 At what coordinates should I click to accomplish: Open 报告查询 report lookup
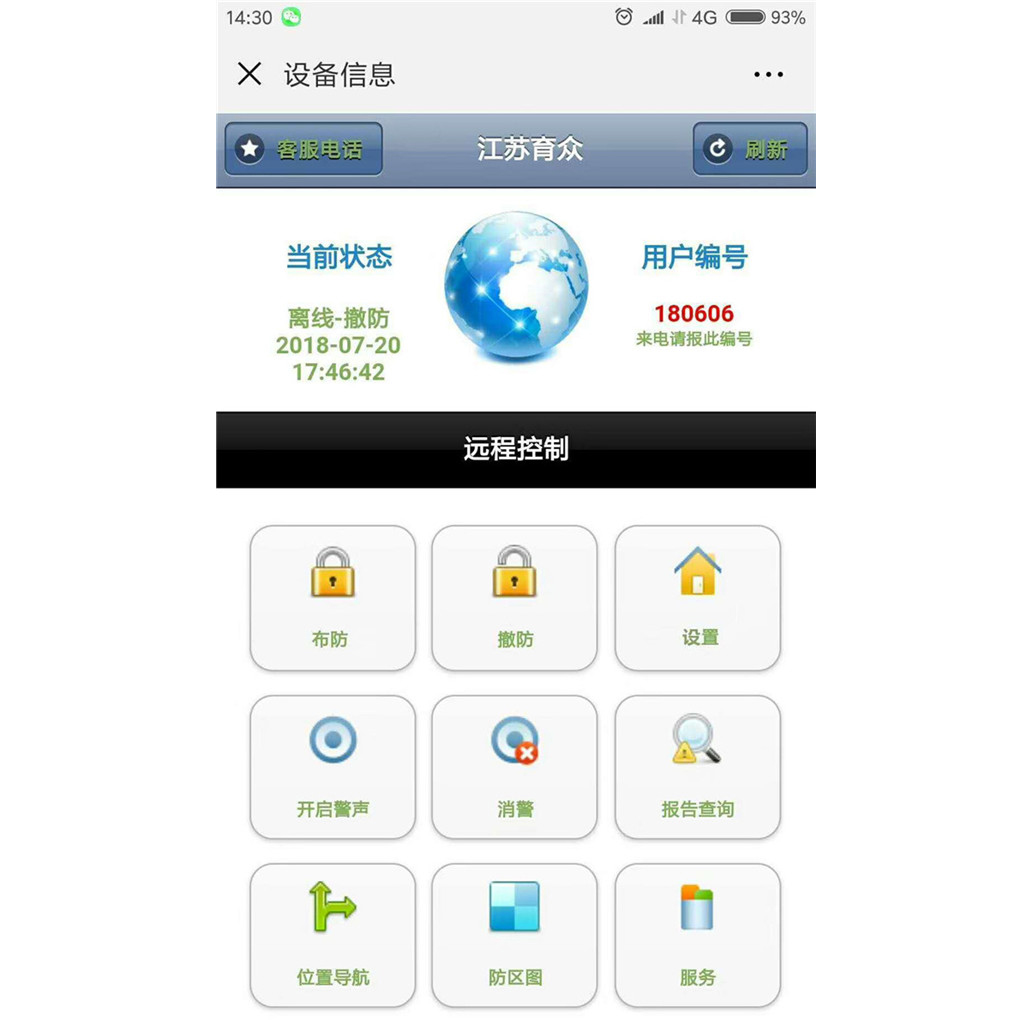point(697,767)
